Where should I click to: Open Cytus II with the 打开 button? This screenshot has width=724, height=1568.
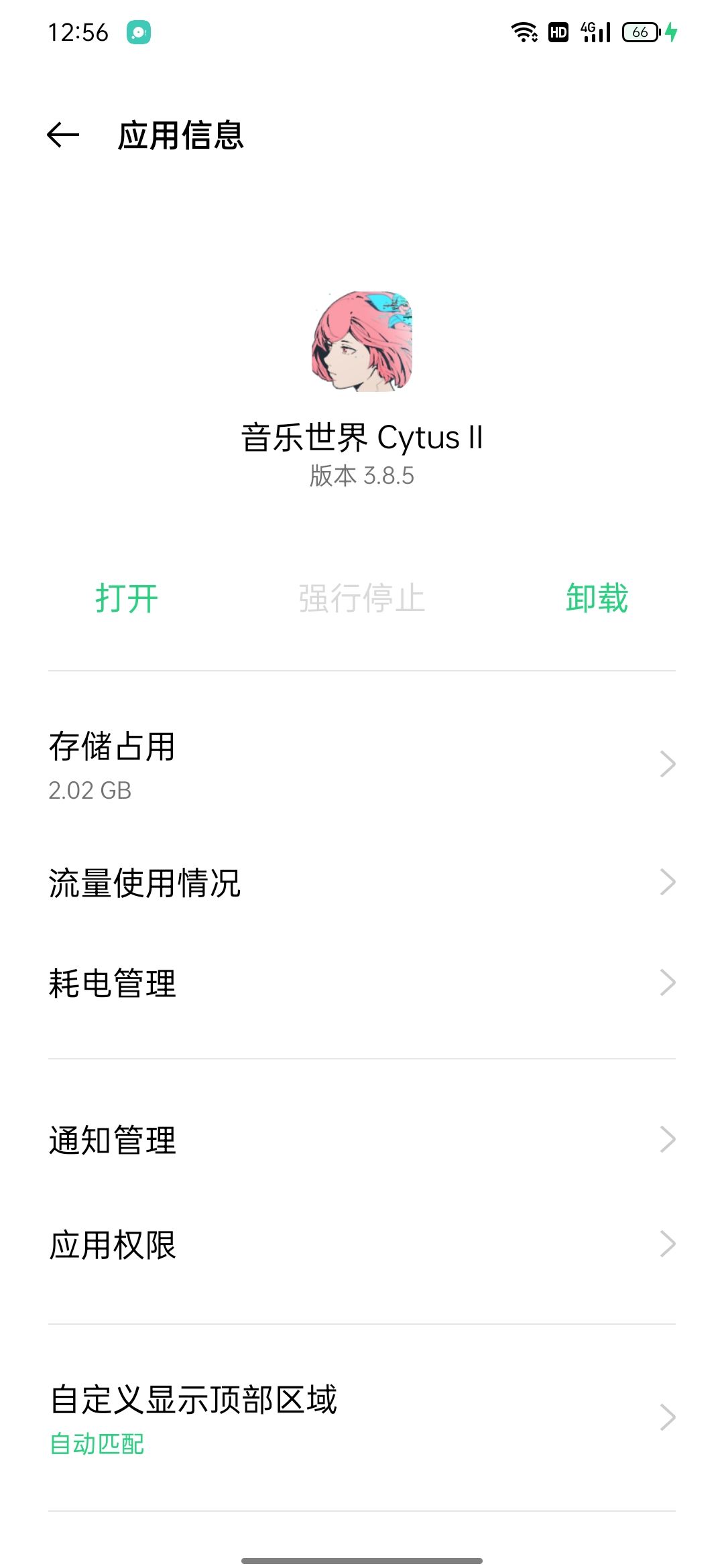pos(127,598)
